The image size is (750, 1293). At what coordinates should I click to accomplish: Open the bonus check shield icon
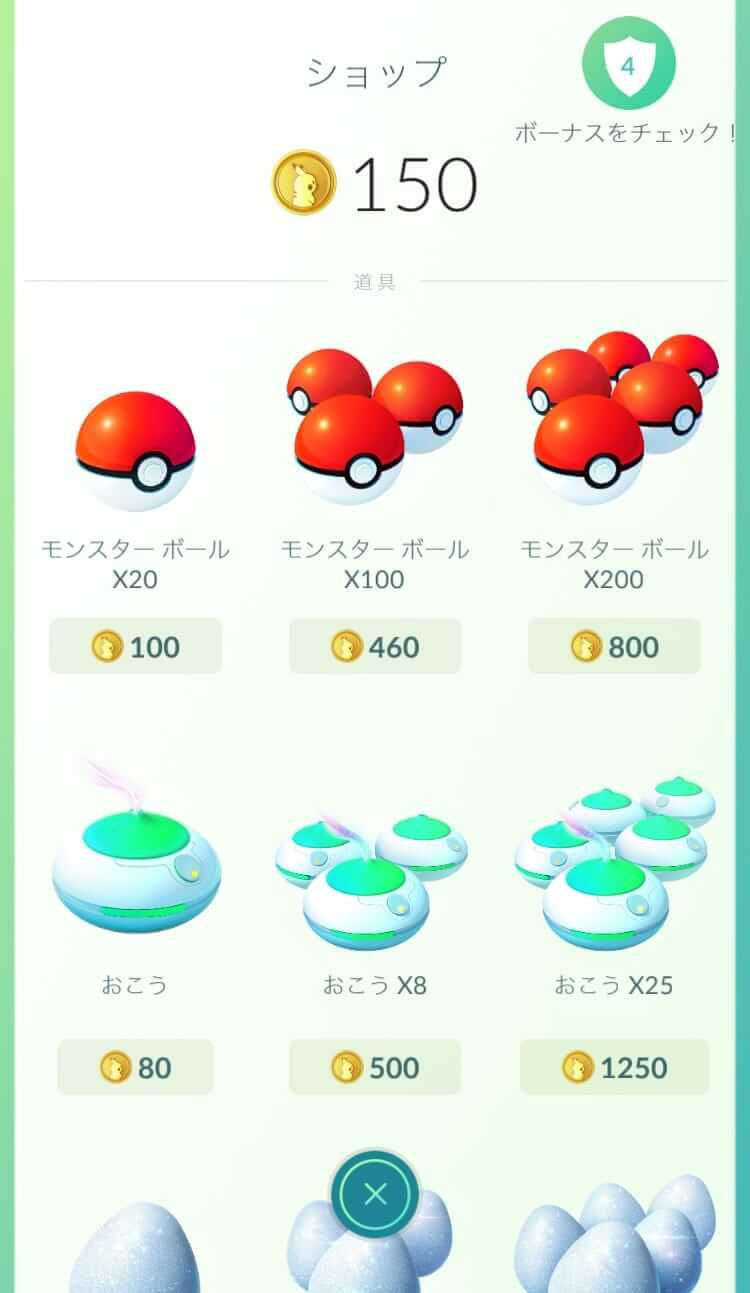[628, 66]
